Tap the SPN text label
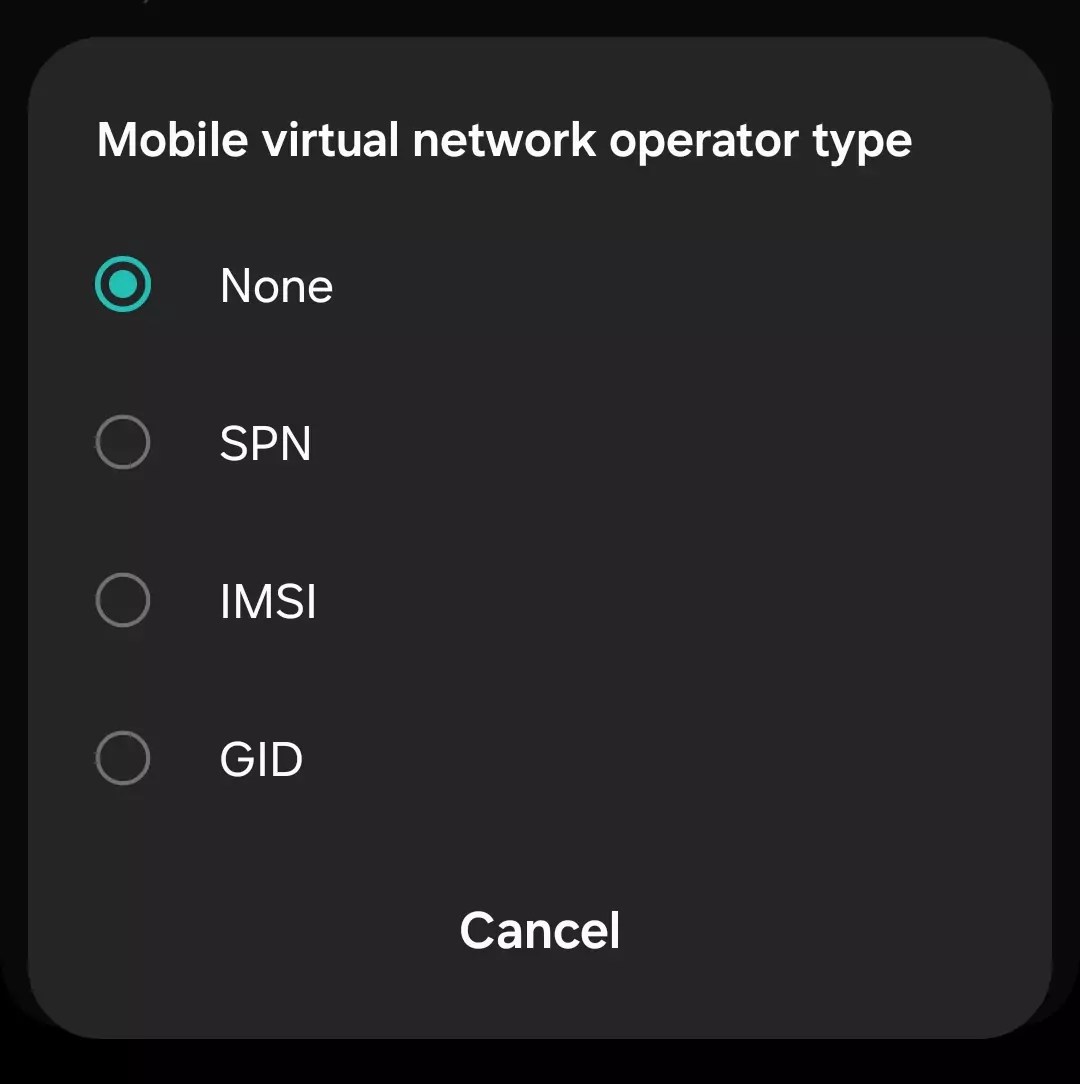1080x1084 pixels. click(x=264, y=442)
